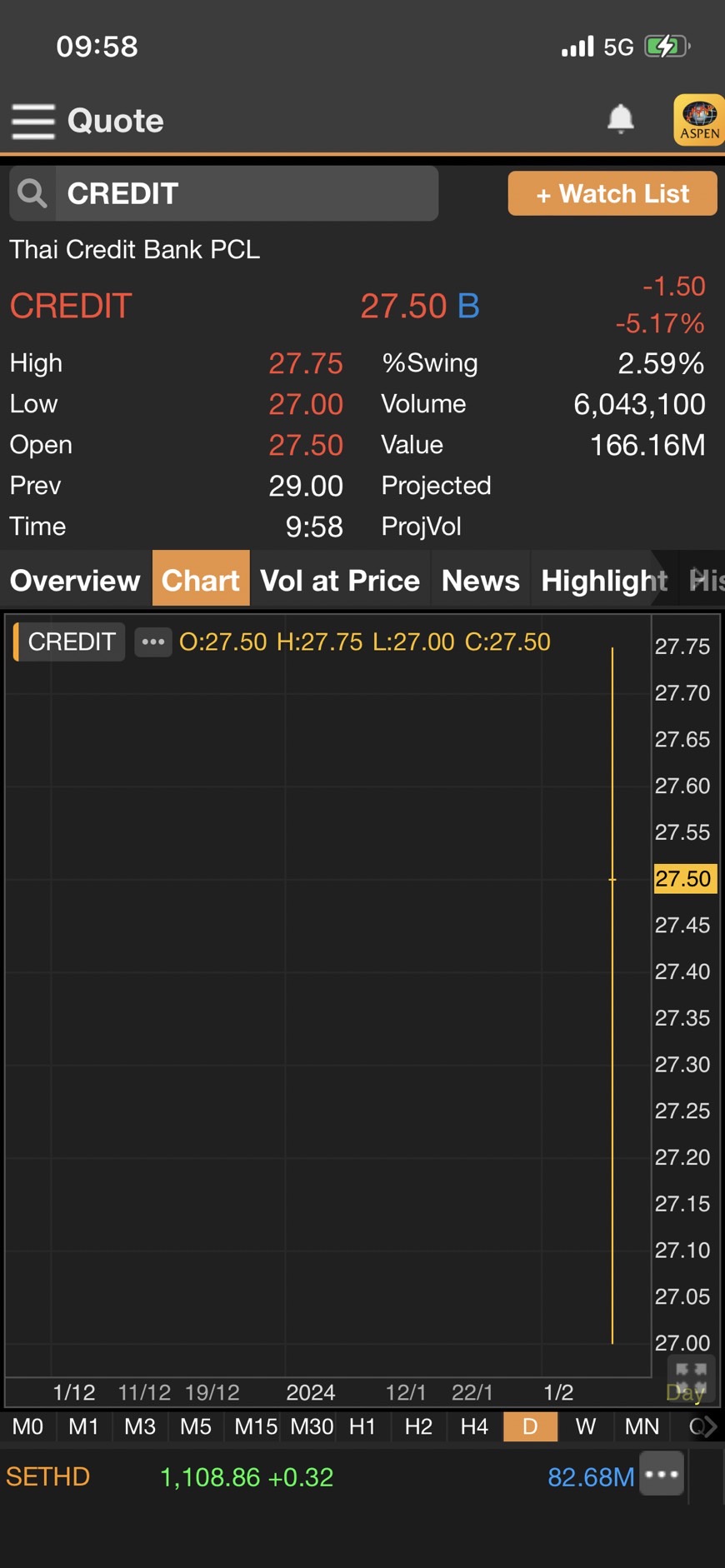
Task: Expand the chart to fullscreen
Action: [690, 1376]
